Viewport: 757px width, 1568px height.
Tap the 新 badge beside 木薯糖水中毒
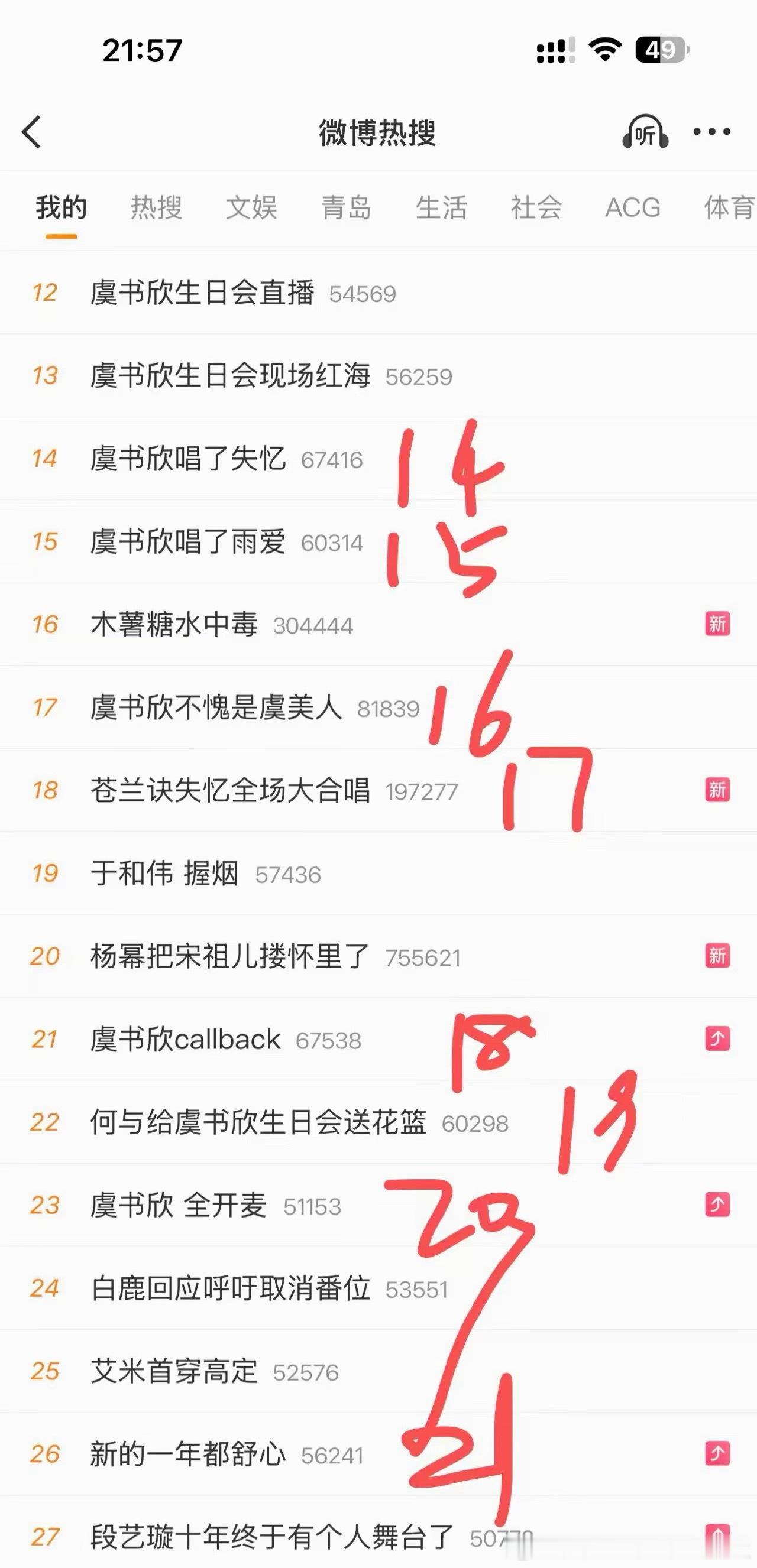(x=717, y=625)
